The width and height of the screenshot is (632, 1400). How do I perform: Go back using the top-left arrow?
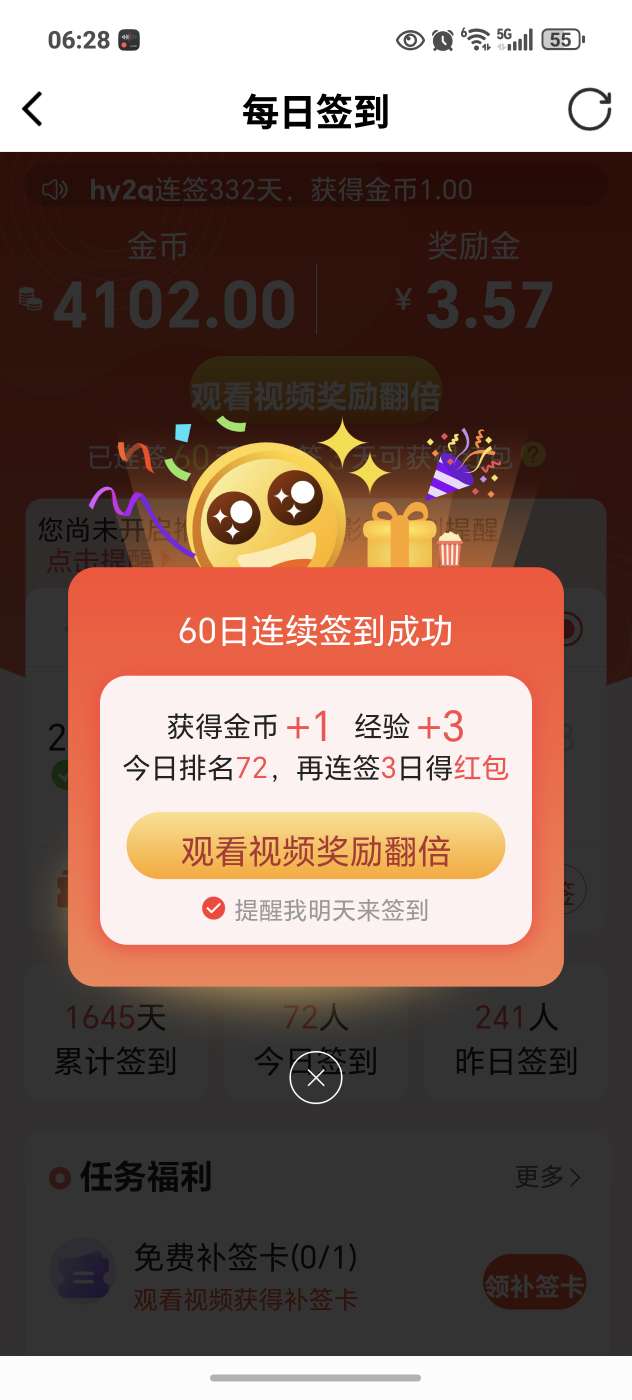pyautogui.click(x=33, y=110)
